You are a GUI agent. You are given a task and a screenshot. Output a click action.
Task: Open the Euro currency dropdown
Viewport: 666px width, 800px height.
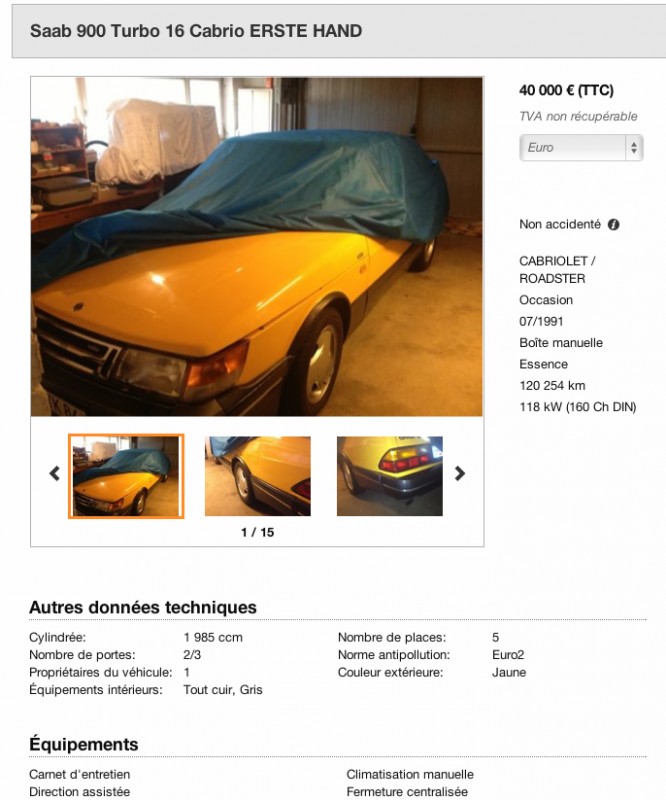coord(581,147)
